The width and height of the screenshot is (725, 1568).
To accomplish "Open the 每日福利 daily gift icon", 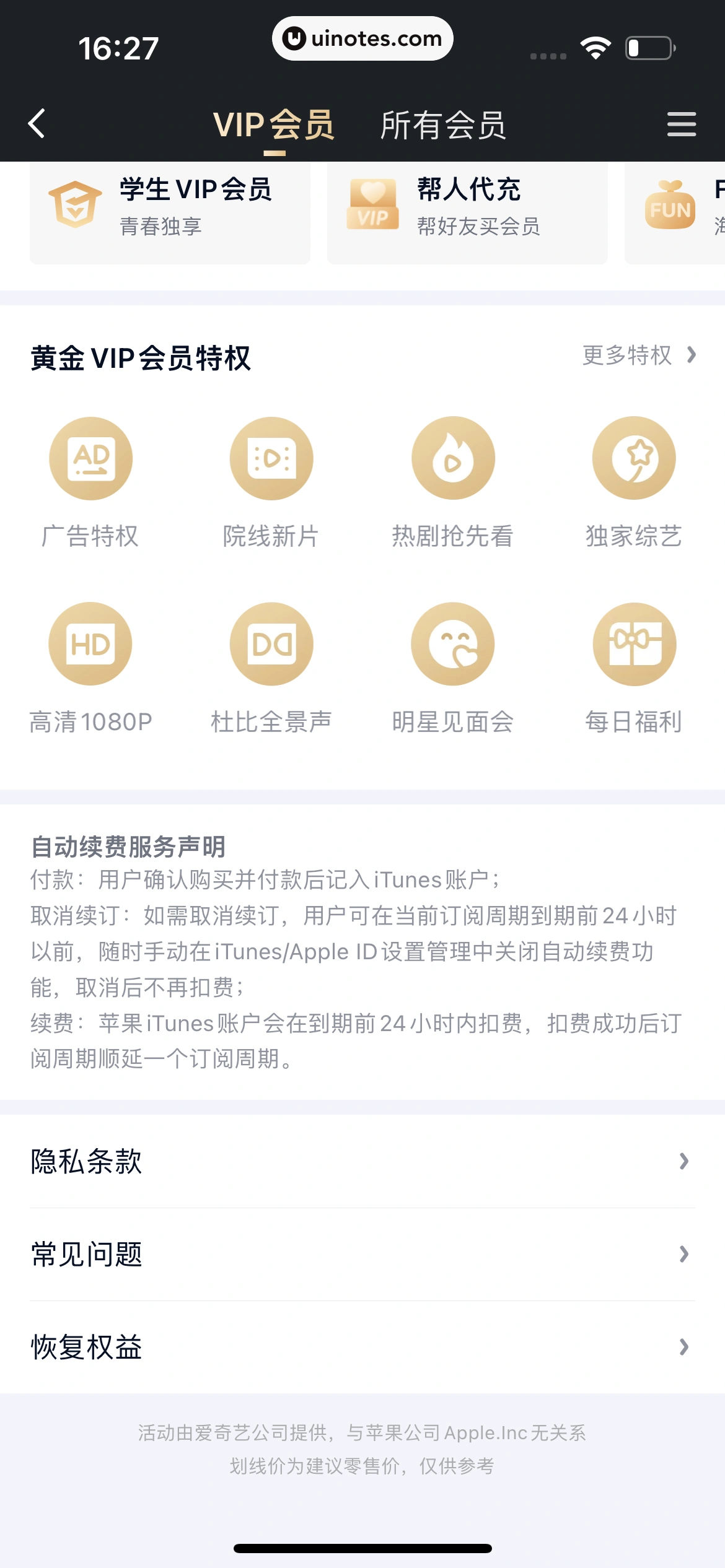I will click(x=634, y=643).
